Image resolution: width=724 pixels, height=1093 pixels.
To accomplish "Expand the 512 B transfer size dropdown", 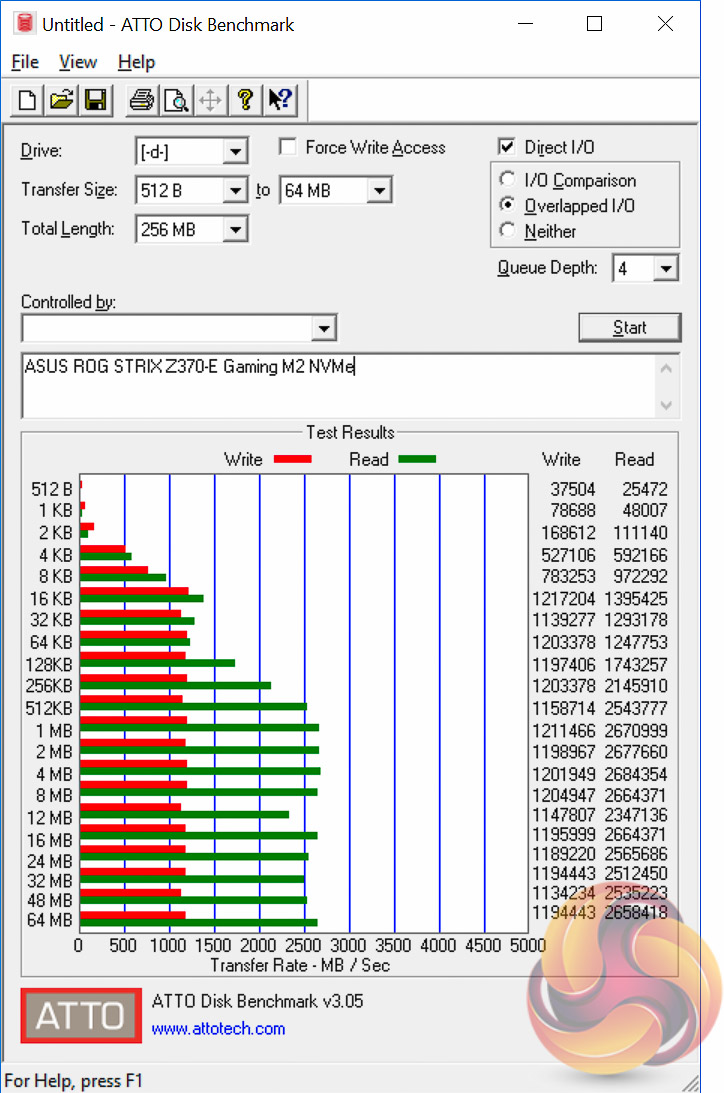I will pyautogui.click(x=235, y=190).
